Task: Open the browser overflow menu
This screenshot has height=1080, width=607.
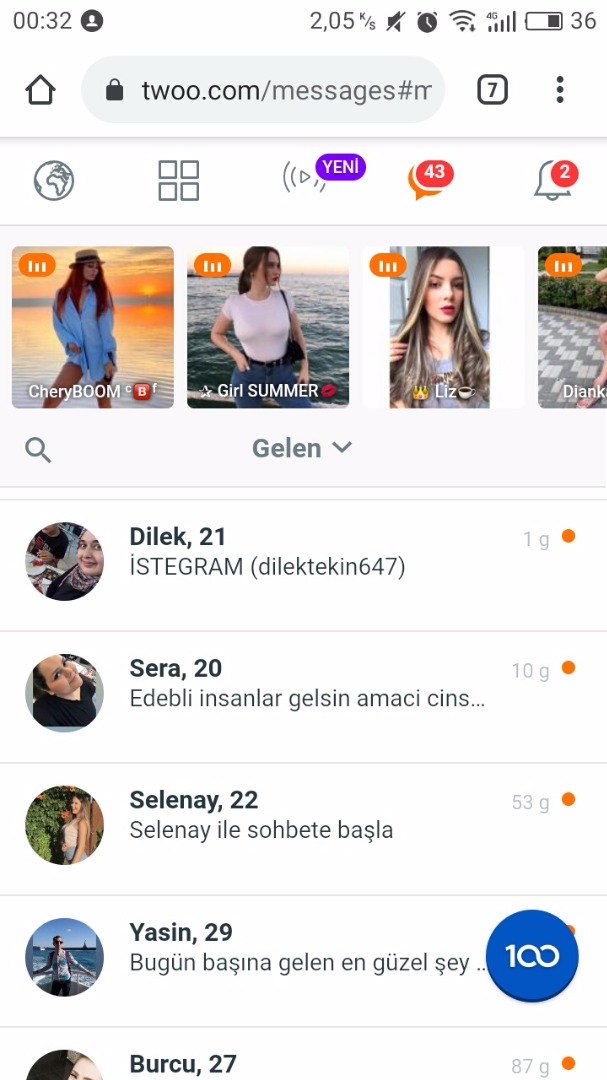Action: tap(560, 90)
